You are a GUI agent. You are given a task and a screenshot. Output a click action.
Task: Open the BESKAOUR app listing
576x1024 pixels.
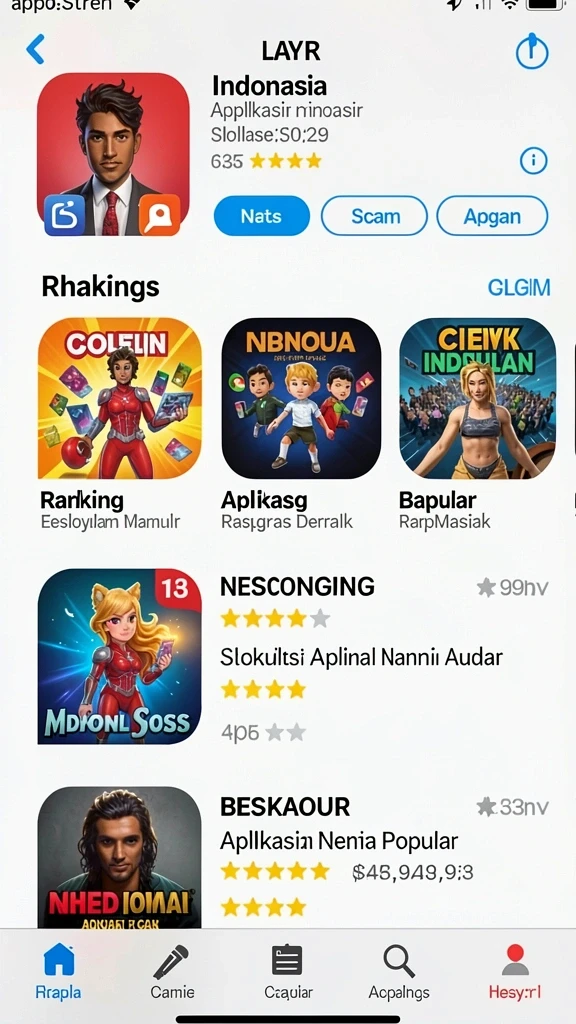[x=293, y=857]
